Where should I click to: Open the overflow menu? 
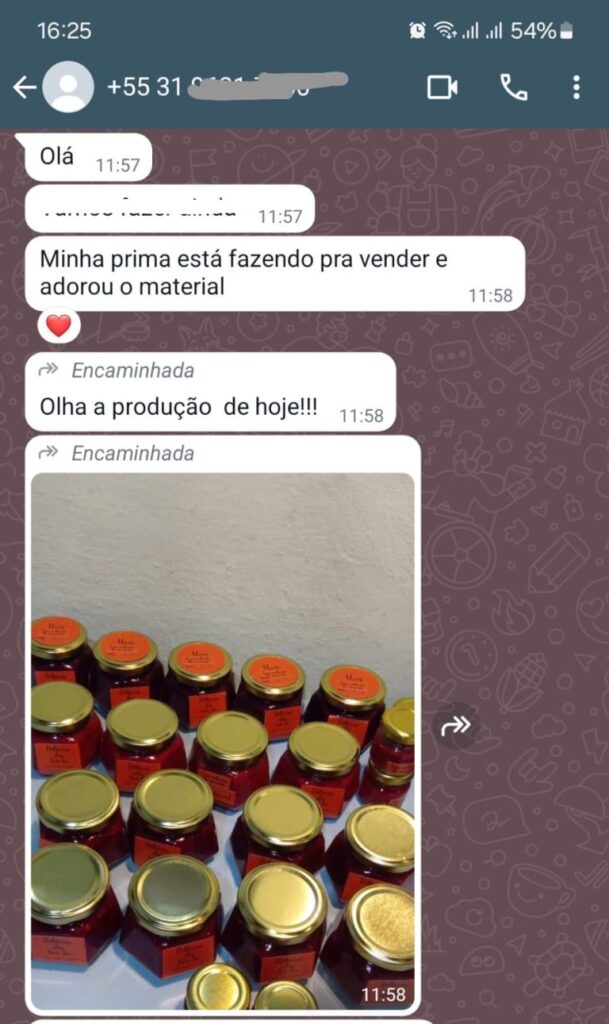pyautogui.click(x=576, y=87)
